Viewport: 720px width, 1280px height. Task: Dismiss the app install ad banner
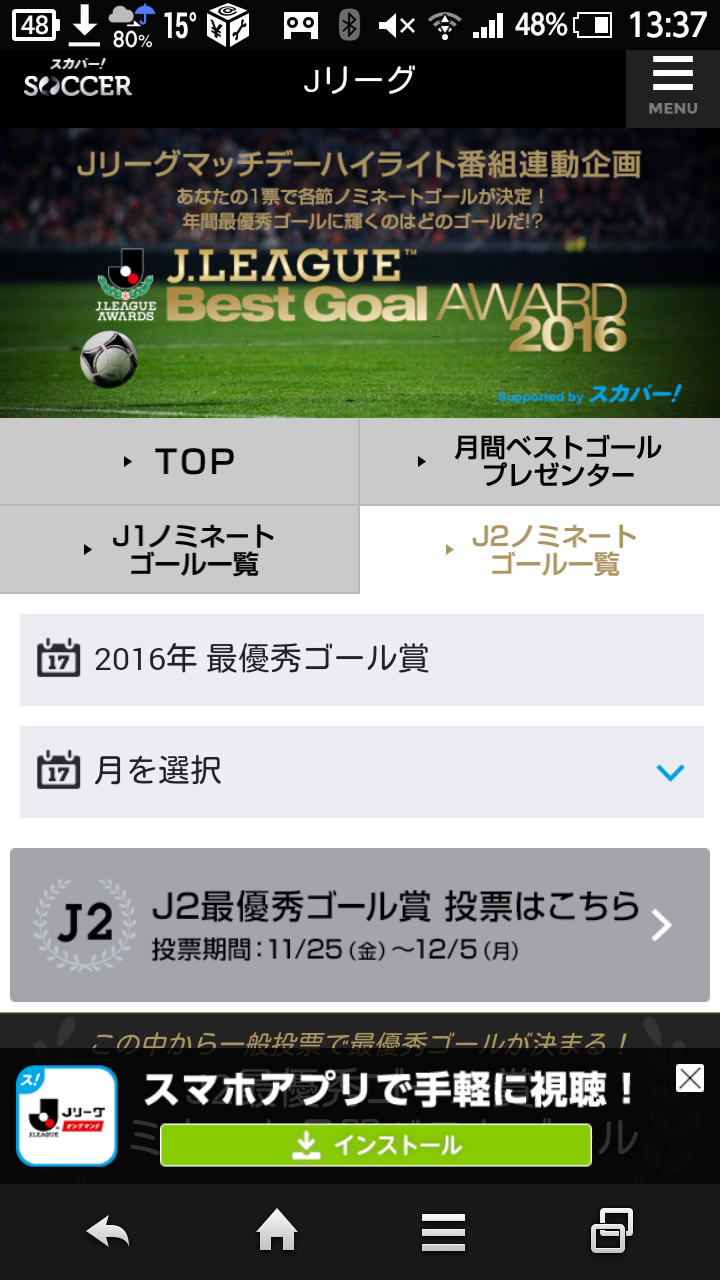click(690, 1078)
